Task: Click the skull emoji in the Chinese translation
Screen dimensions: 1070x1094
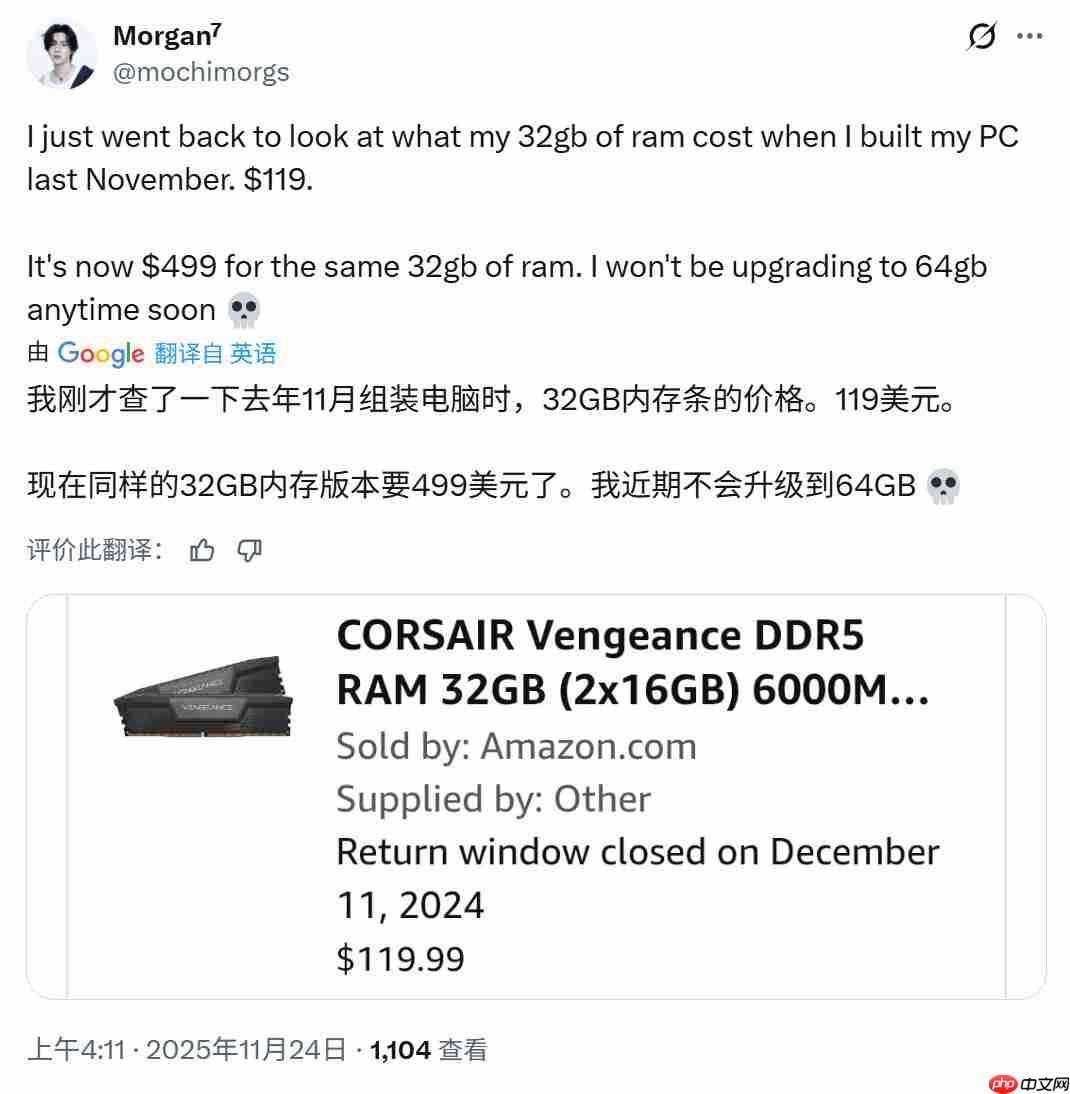Action: [x=944, y=485]
